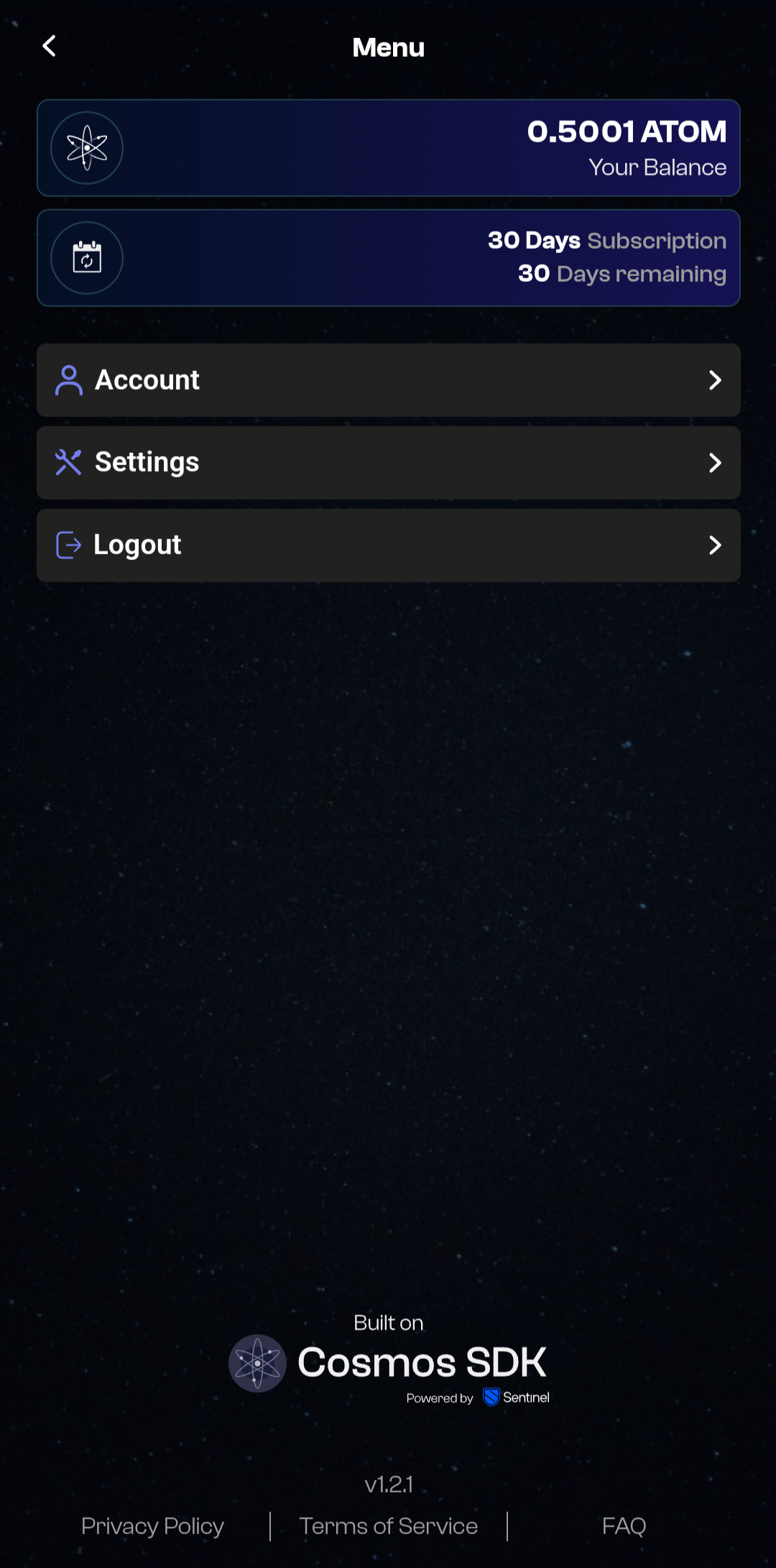Viewport: 776px width, 1568px height.
Task: Open the Settings row
Action: click(388, 462)
